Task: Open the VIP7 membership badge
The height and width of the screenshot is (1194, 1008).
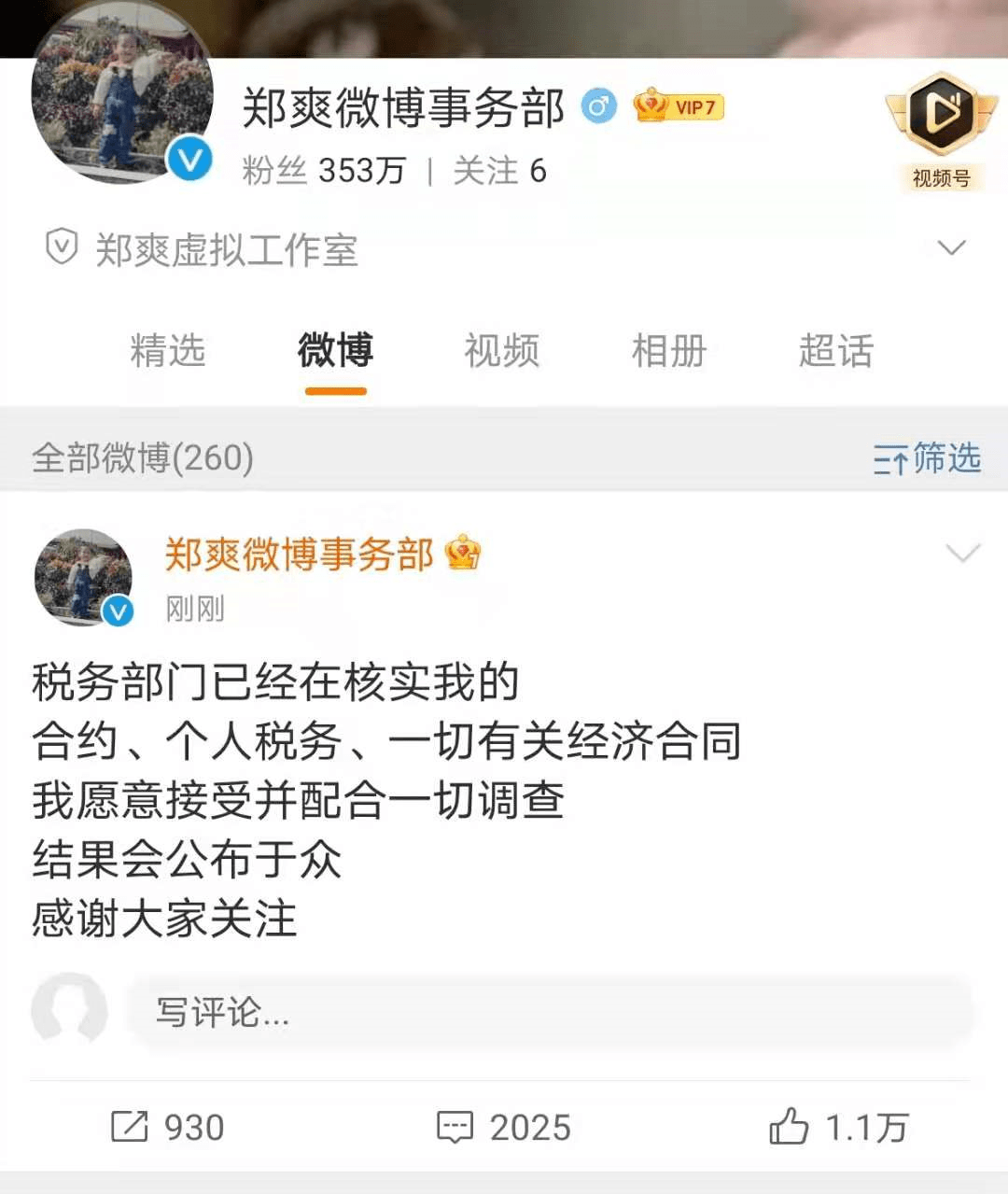Action: (679, 106)
